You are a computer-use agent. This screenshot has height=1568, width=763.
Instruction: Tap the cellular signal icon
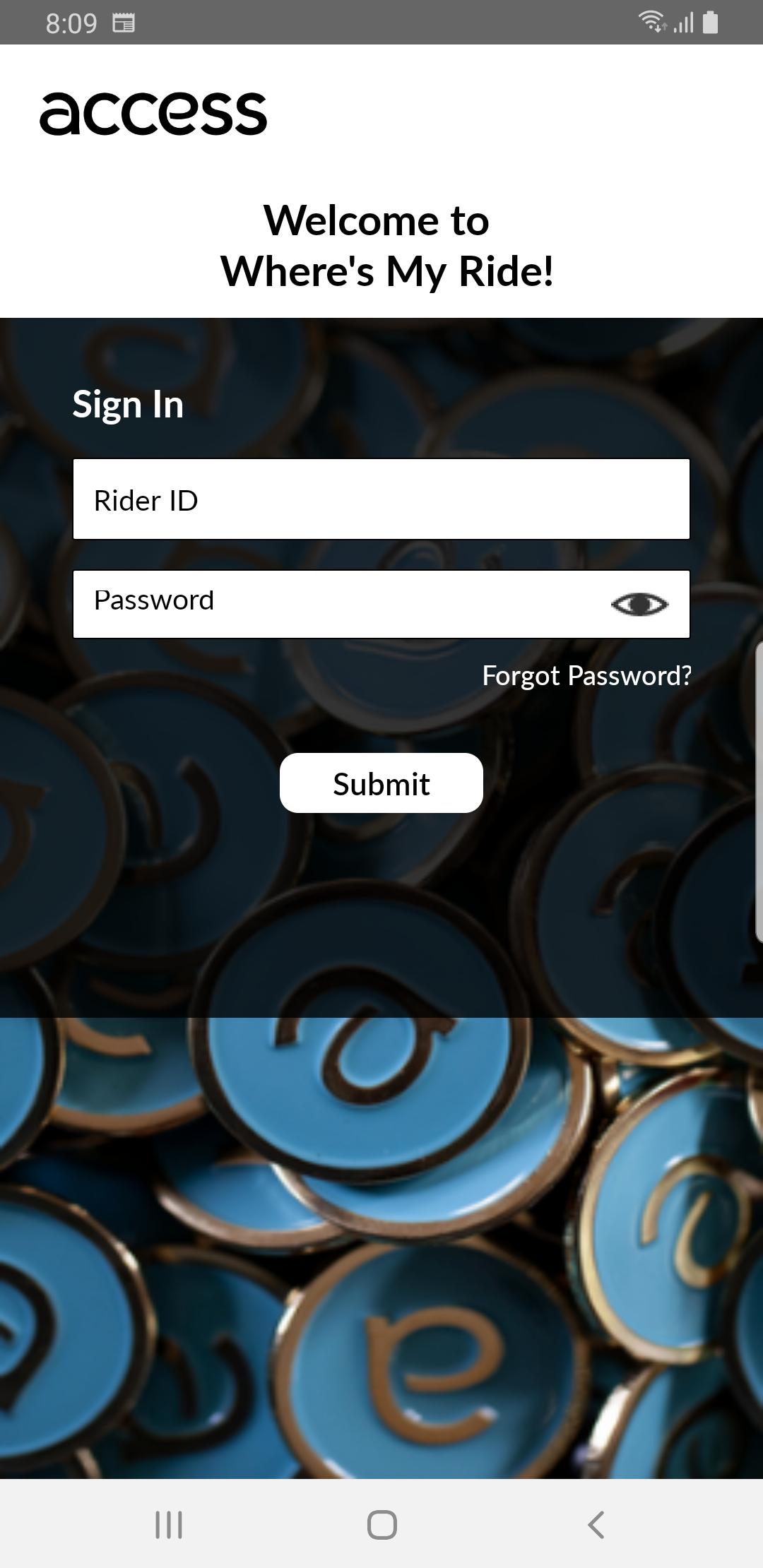coord(683,23)
